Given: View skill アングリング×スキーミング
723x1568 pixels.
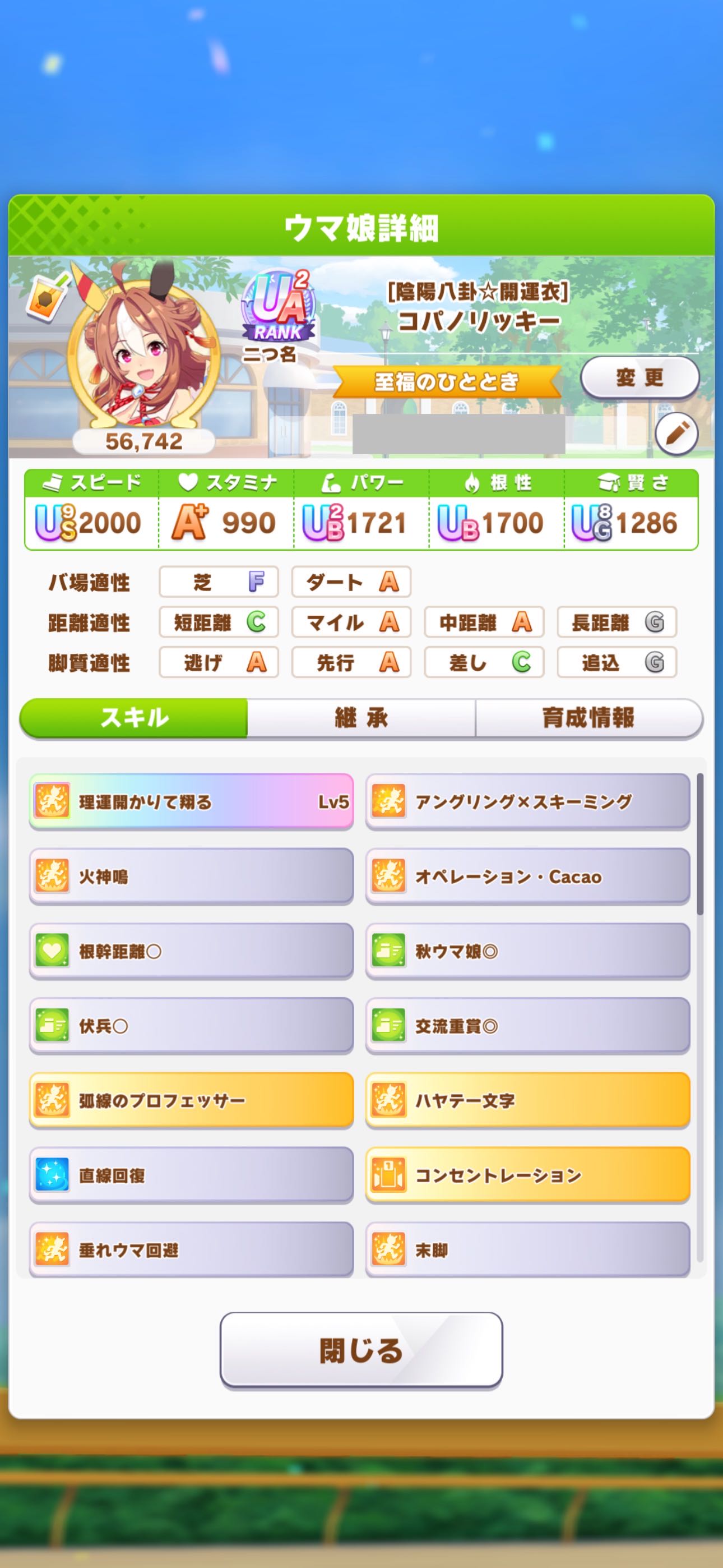Looking at the screenshot, I should (527, 801).
